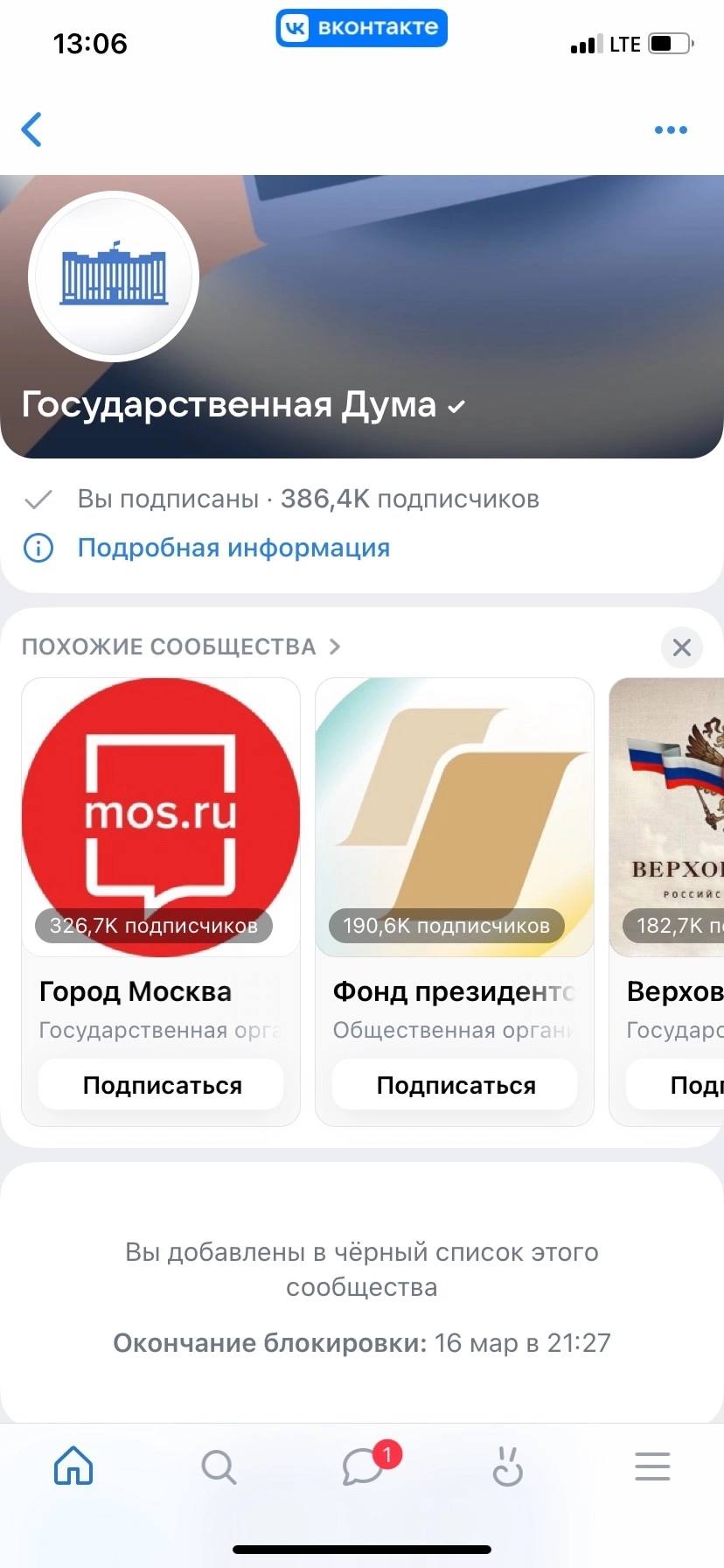The image size is (724, 1568).
Task: Go back using the top-left arrow
Action: [x=32, y=129]
